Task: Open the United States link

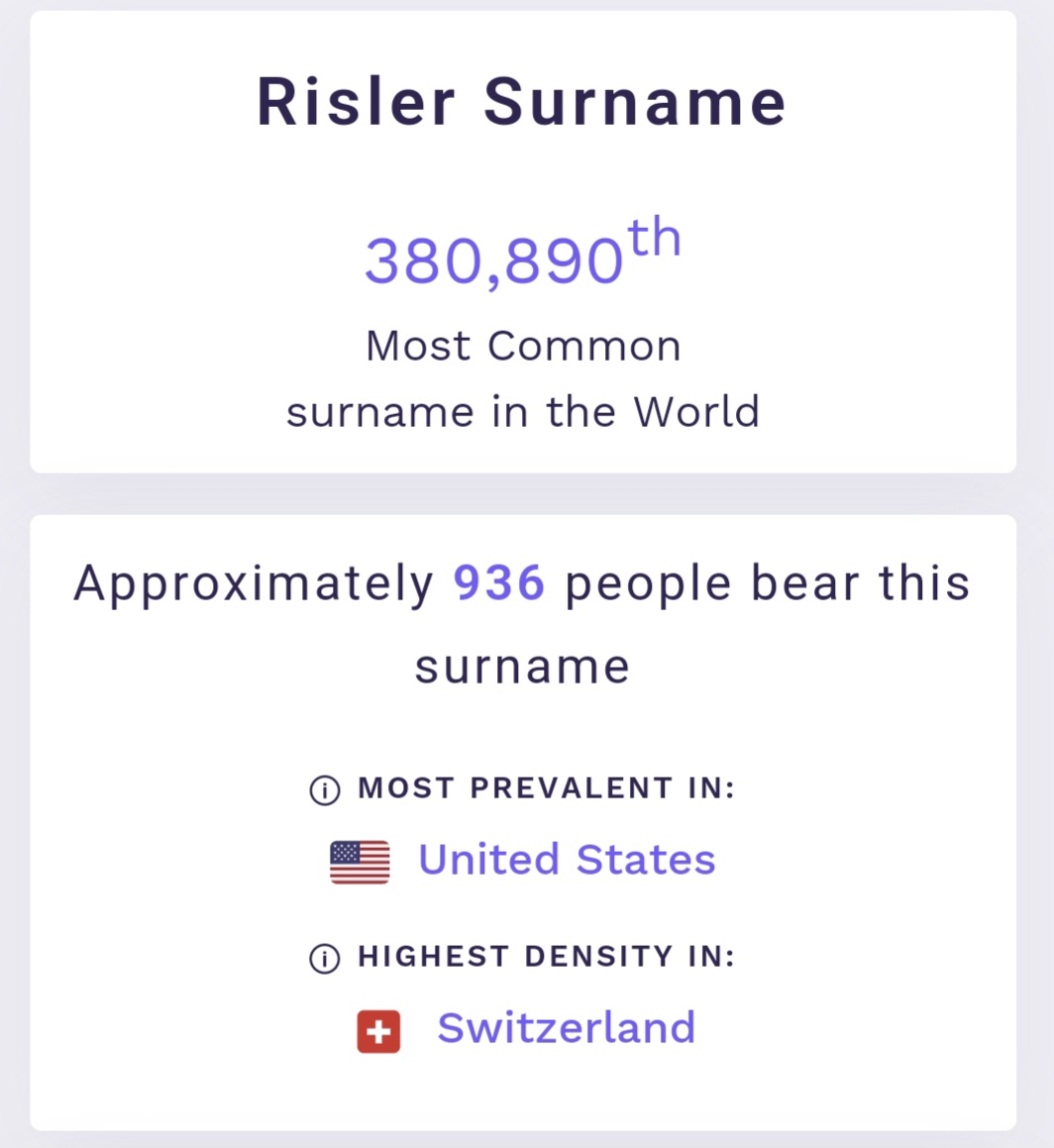Action: pyautogui.click(x=566, y=860)
